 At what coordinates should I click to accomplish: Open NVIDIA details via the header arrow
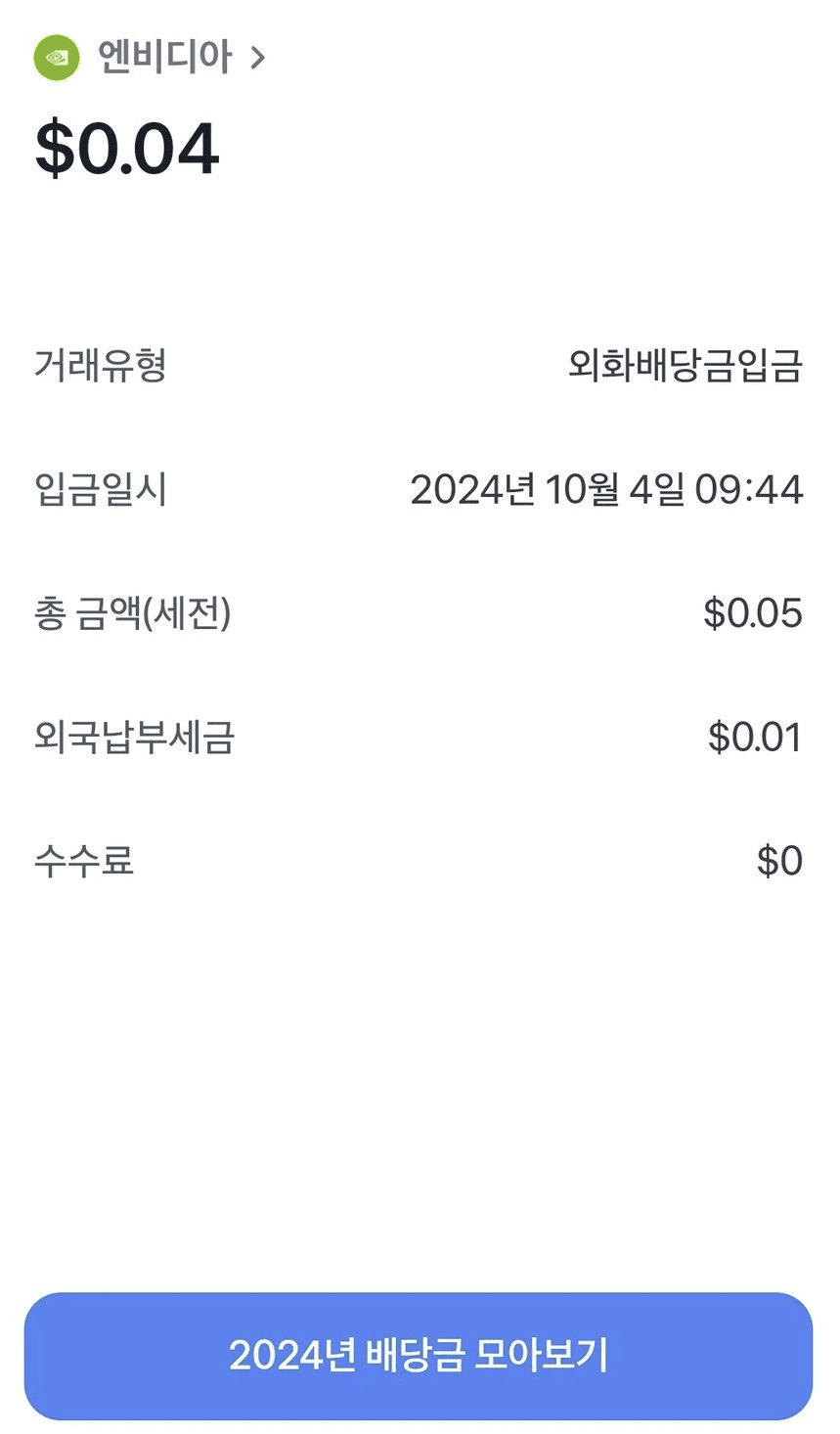(258, 58)
